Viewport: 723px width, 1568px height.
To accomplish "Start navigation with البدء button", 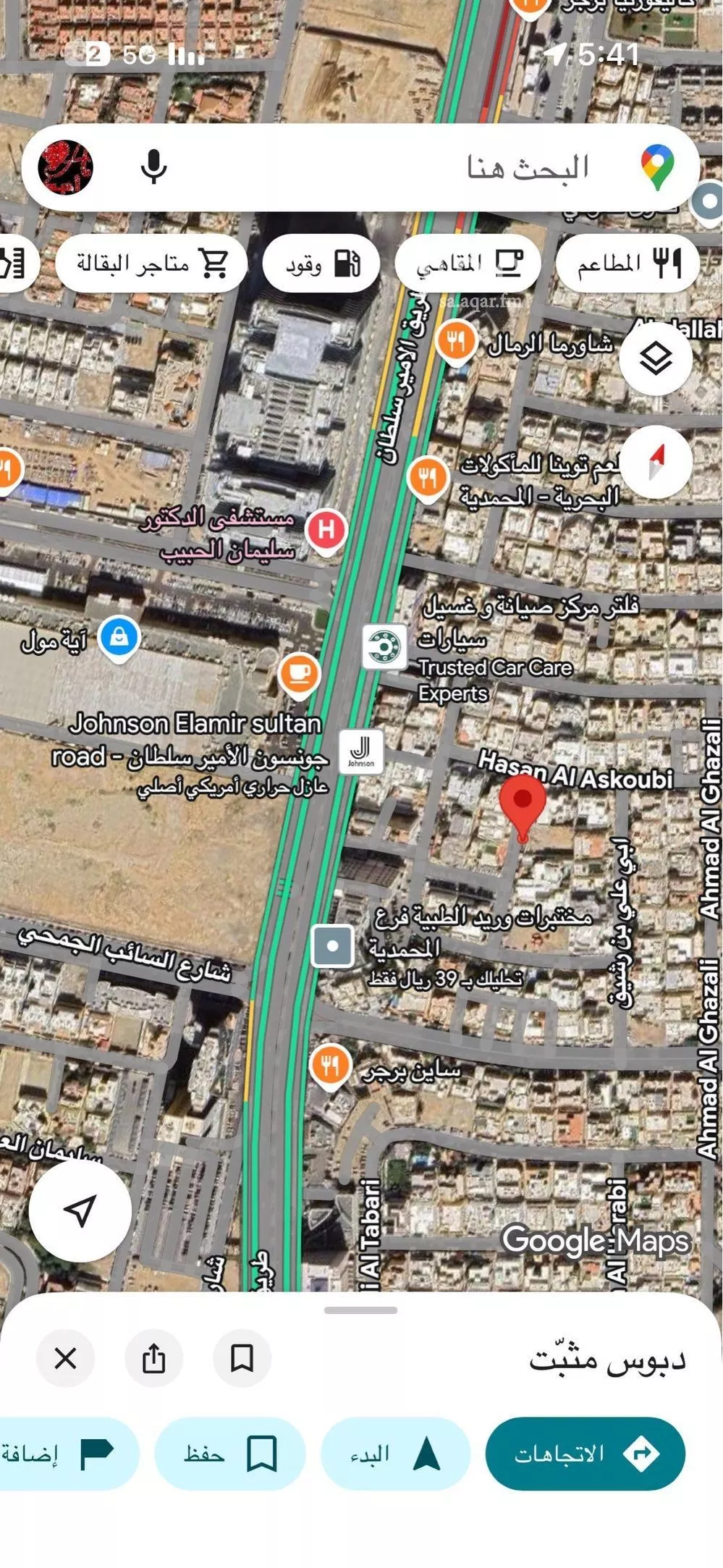I will tap(395, 1454).
